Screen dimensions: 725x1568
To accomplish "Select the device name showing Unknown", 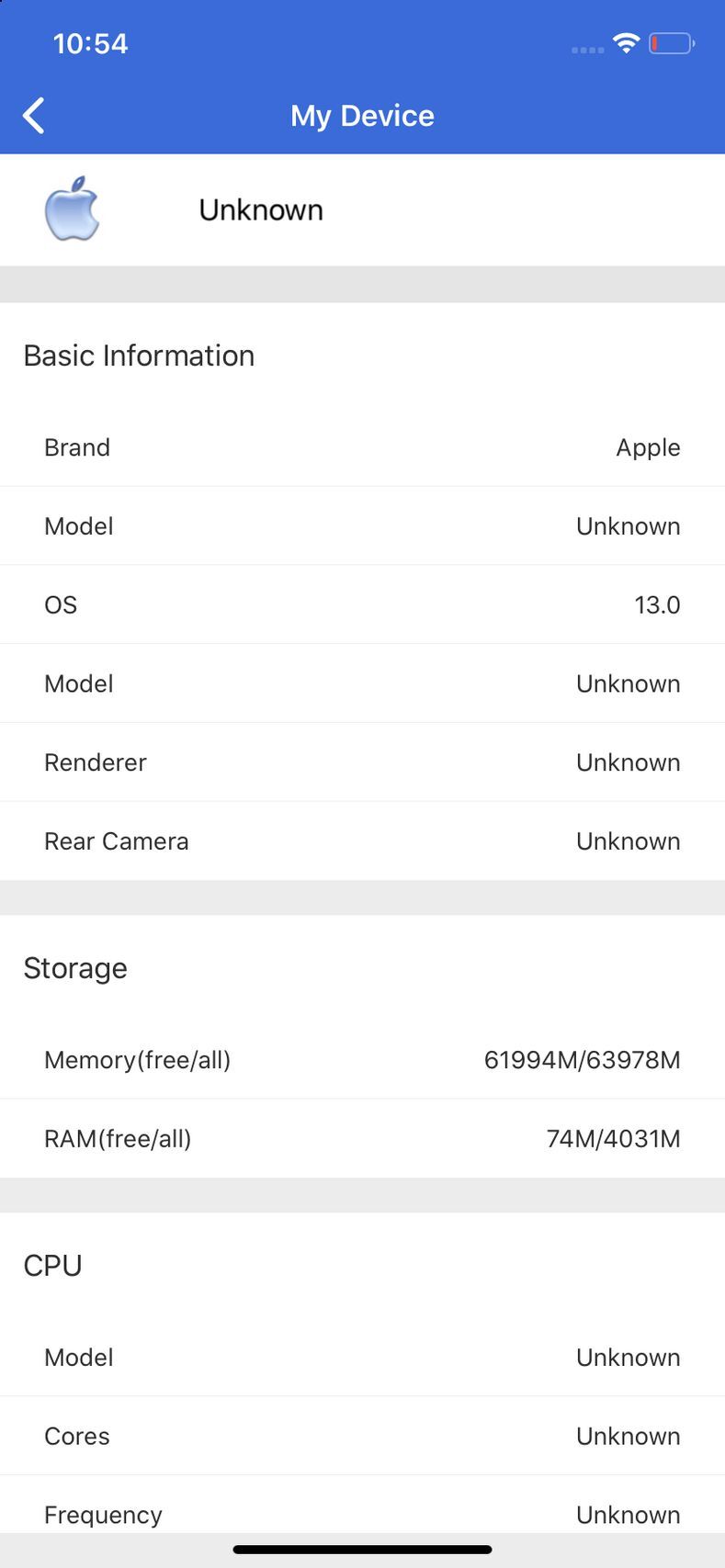I will (260, 209).
